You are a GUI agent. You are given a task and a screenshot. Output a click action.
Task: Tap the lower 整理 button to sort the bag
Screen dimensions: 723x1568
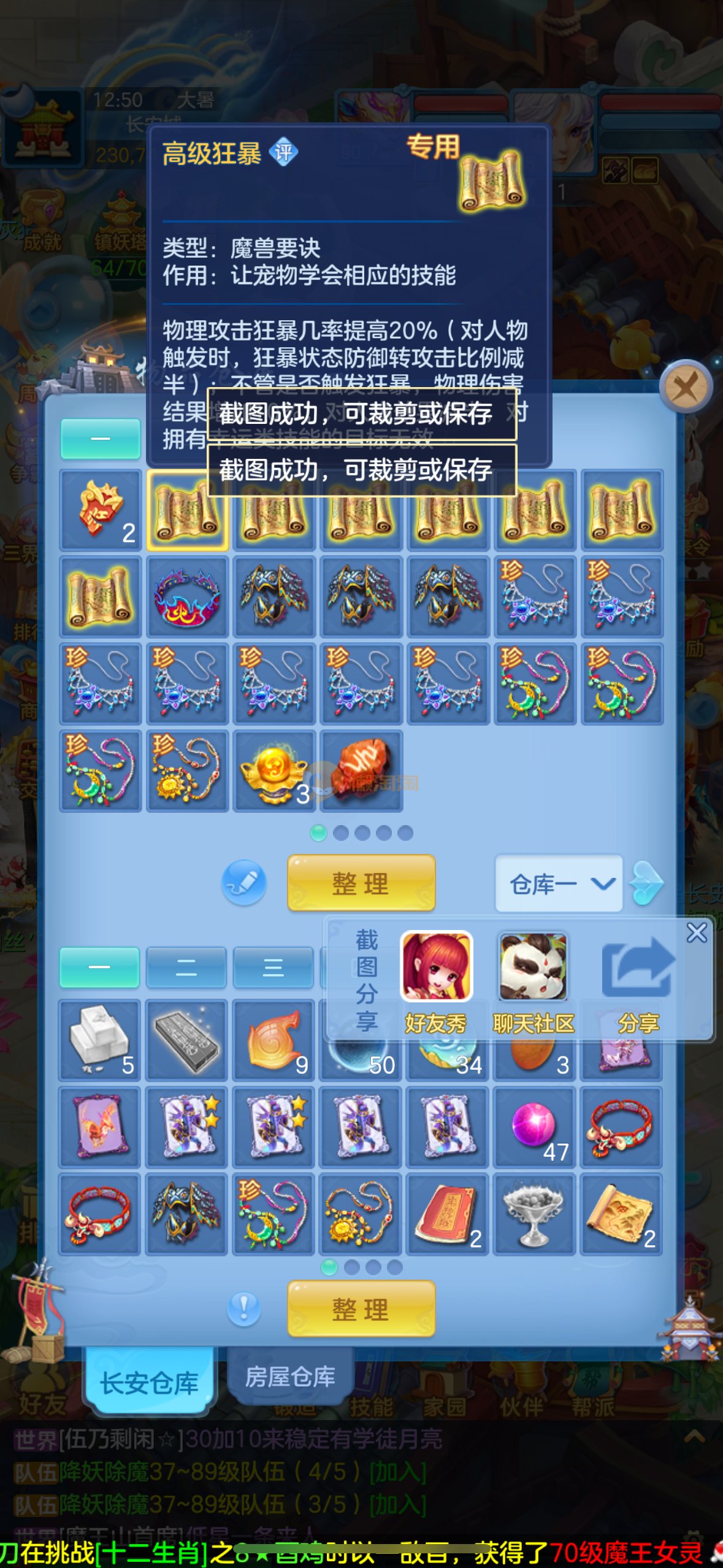pos(361,1309)
